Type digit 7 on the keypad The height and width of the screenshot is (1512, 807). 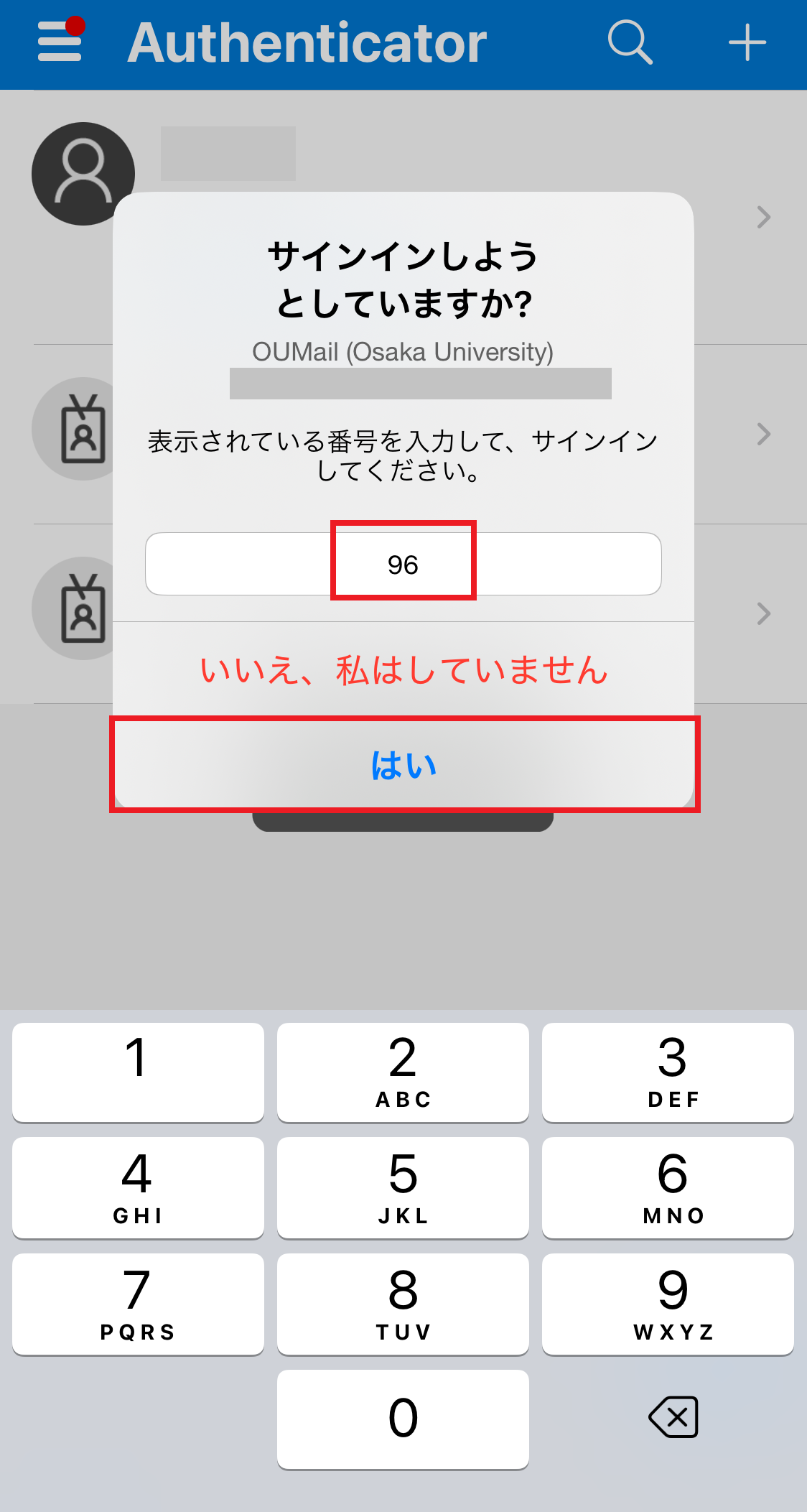(138, 1304)
